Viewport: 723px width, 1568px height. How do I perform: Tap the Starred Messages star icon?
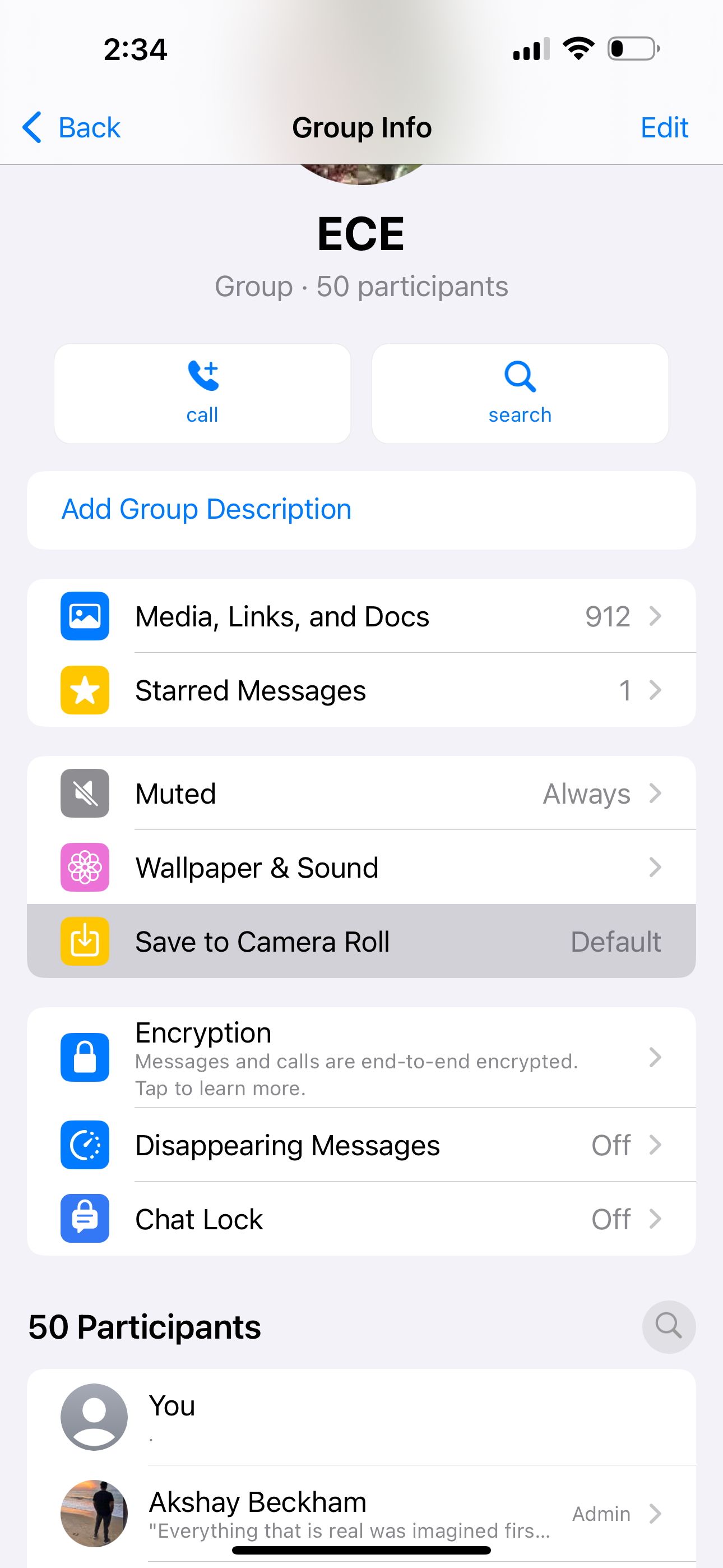tap(84, 690)
